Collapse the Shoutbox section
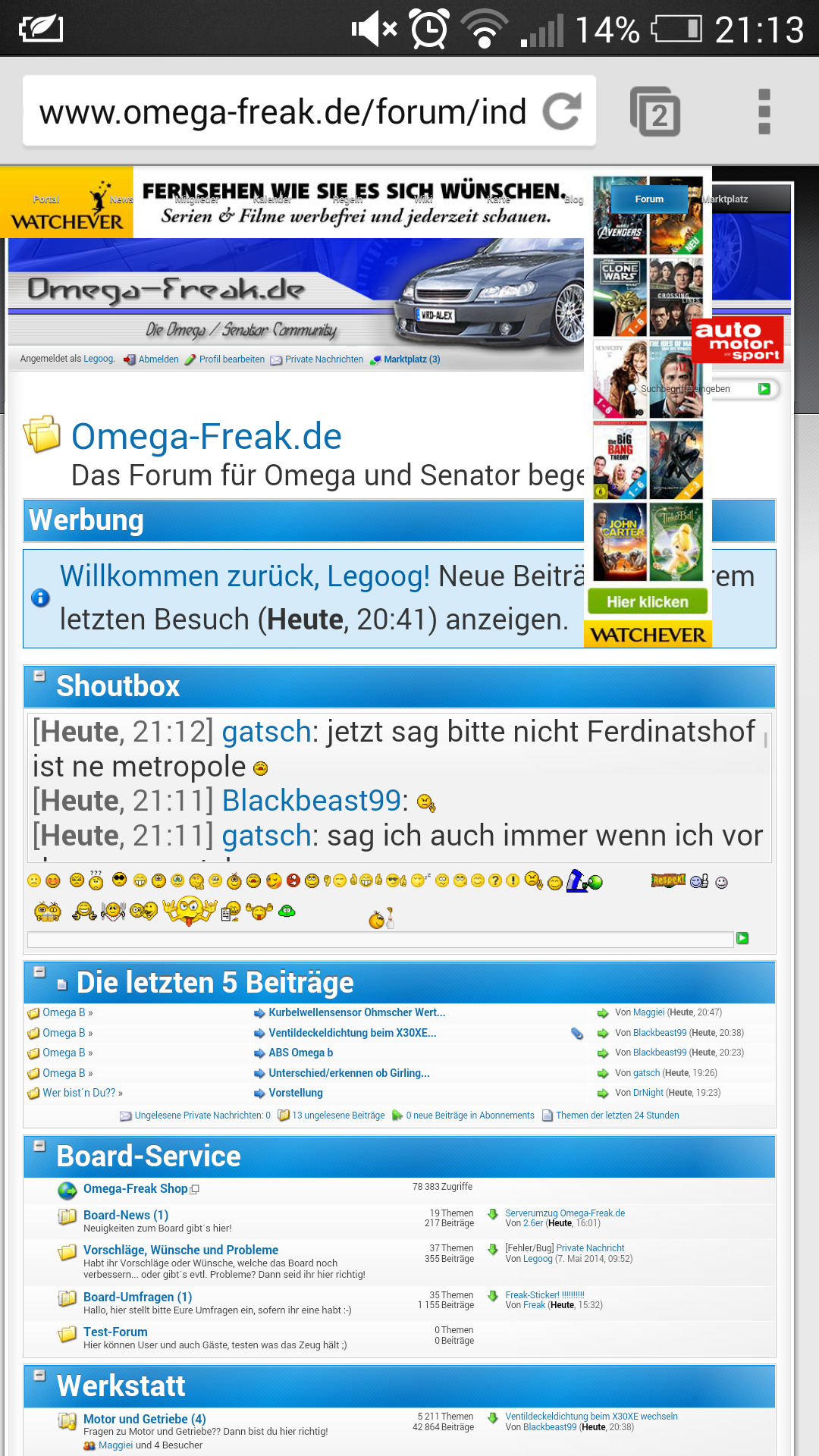 point(40,676)
